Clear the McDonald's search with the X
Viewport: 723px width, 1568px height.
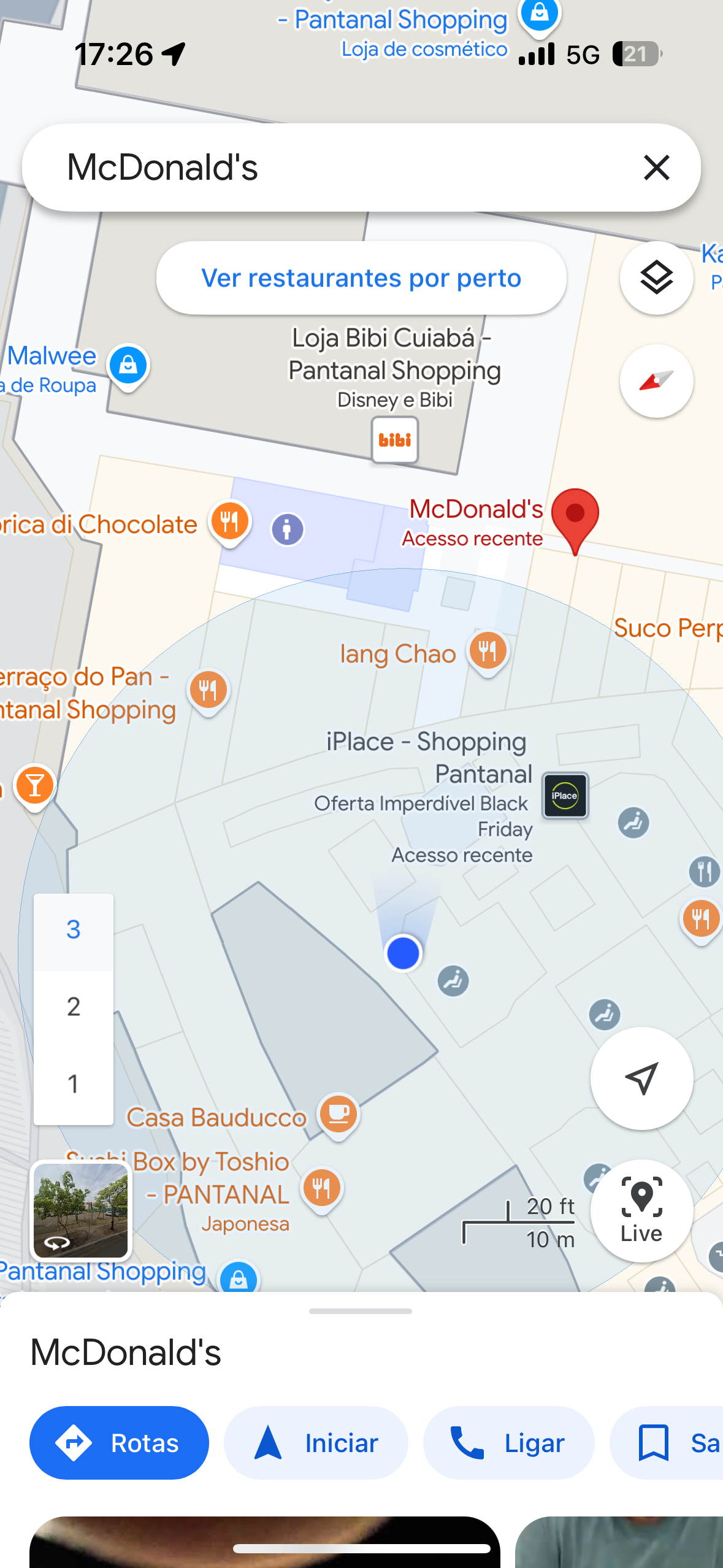[x=656, y=169]
